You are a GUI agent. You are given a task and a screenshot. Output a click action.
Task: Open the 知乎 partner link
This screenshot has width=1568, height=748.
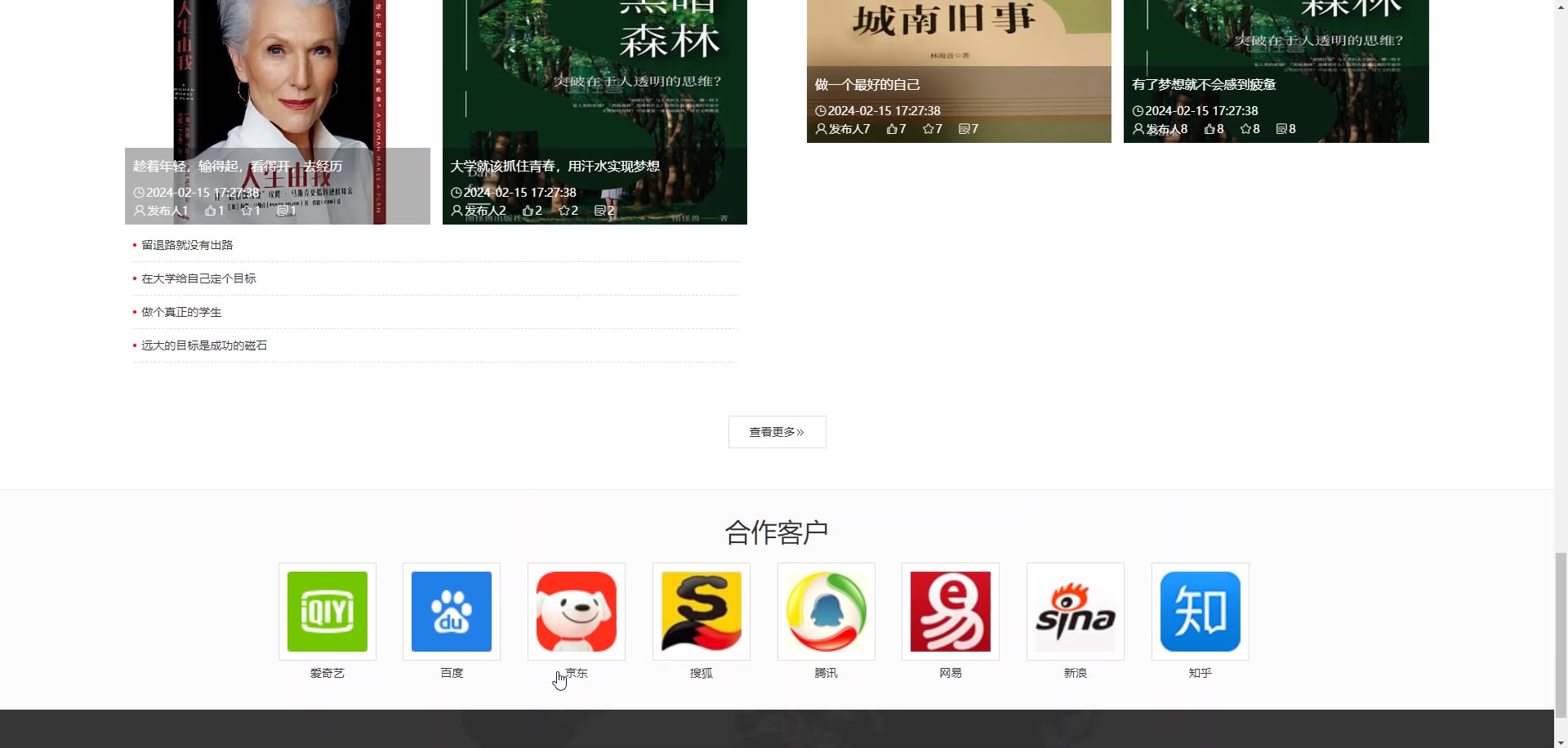[x=1200, y=612]
